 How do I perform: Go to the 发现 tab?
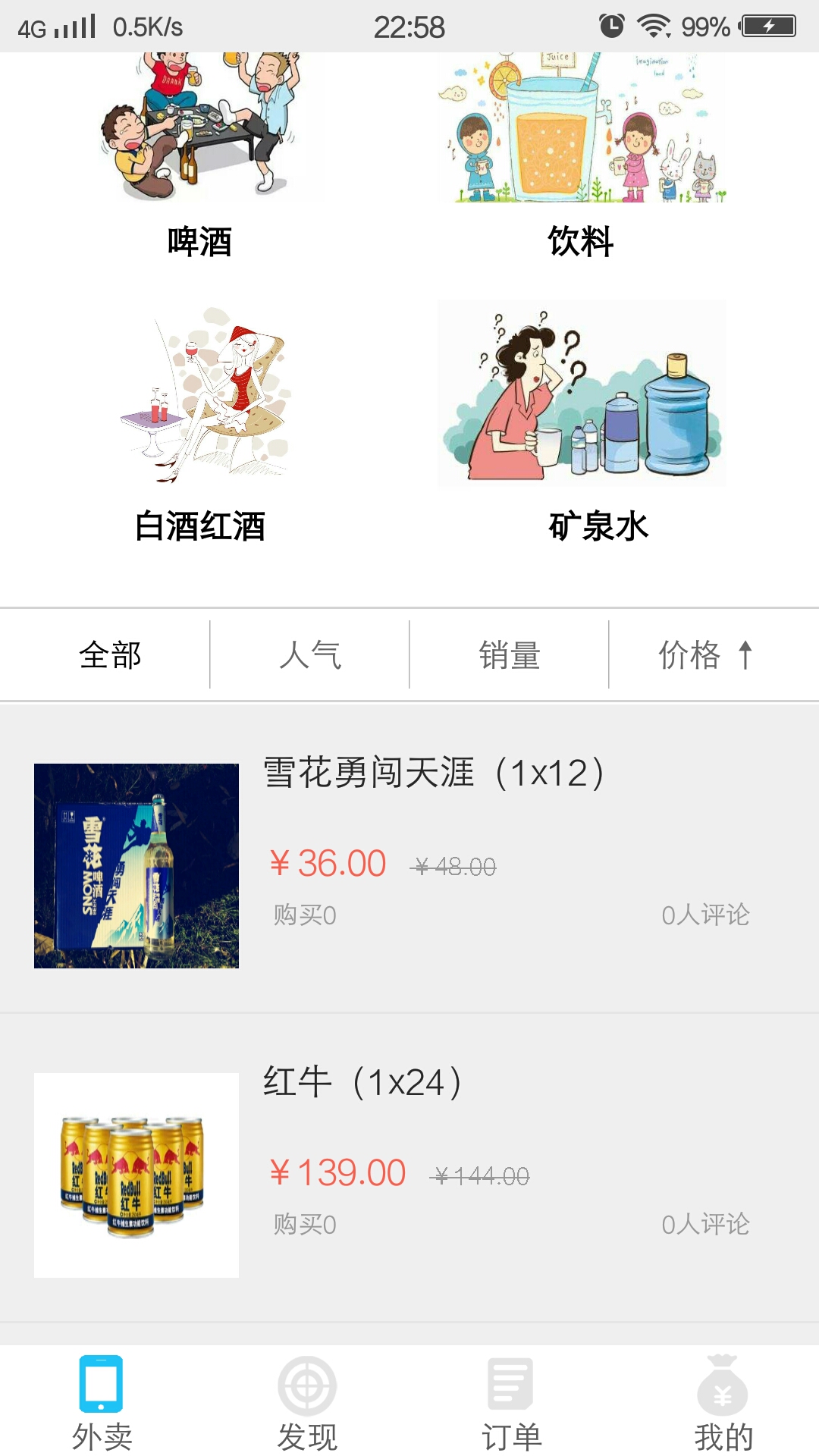[307, 1403]
